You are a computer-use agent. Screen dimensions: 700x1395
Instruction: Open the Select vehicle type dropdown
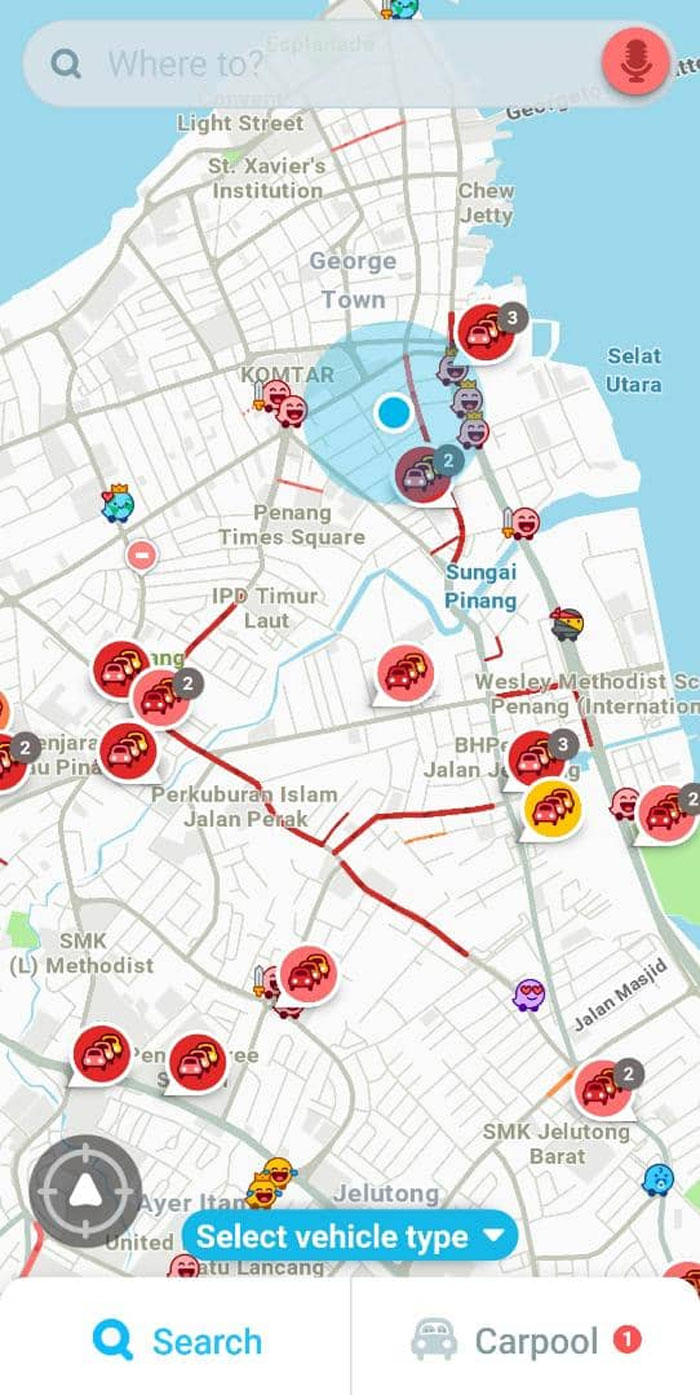[349, 1236]
